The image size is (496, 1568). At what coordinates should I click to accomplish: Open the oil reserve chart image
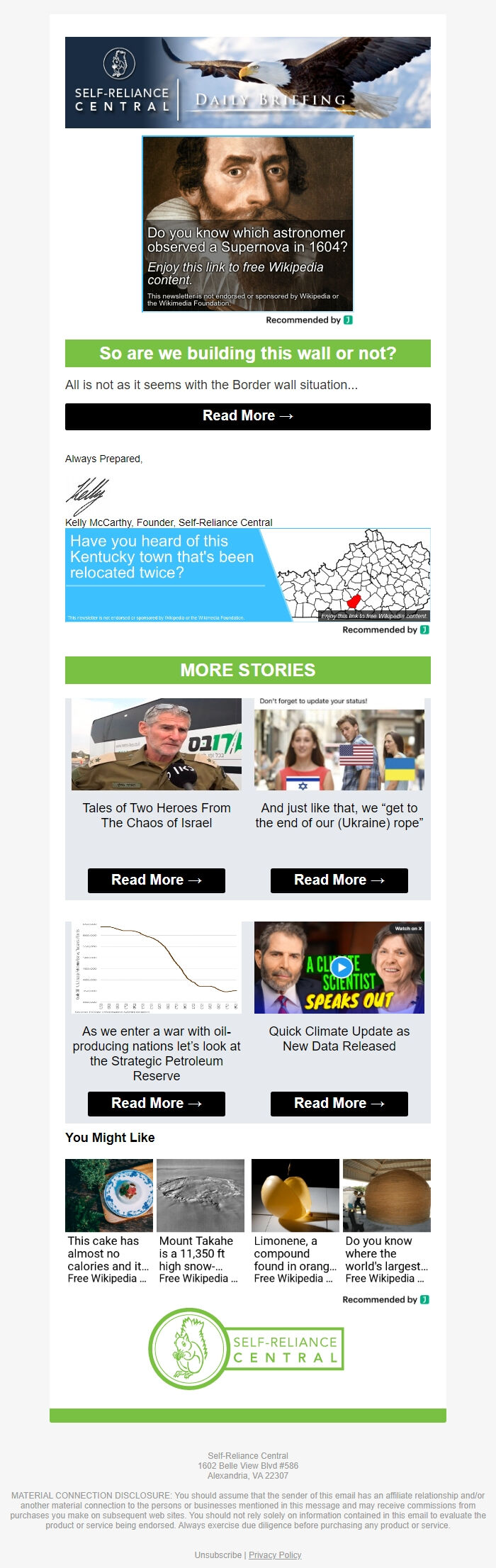(156, 968)
